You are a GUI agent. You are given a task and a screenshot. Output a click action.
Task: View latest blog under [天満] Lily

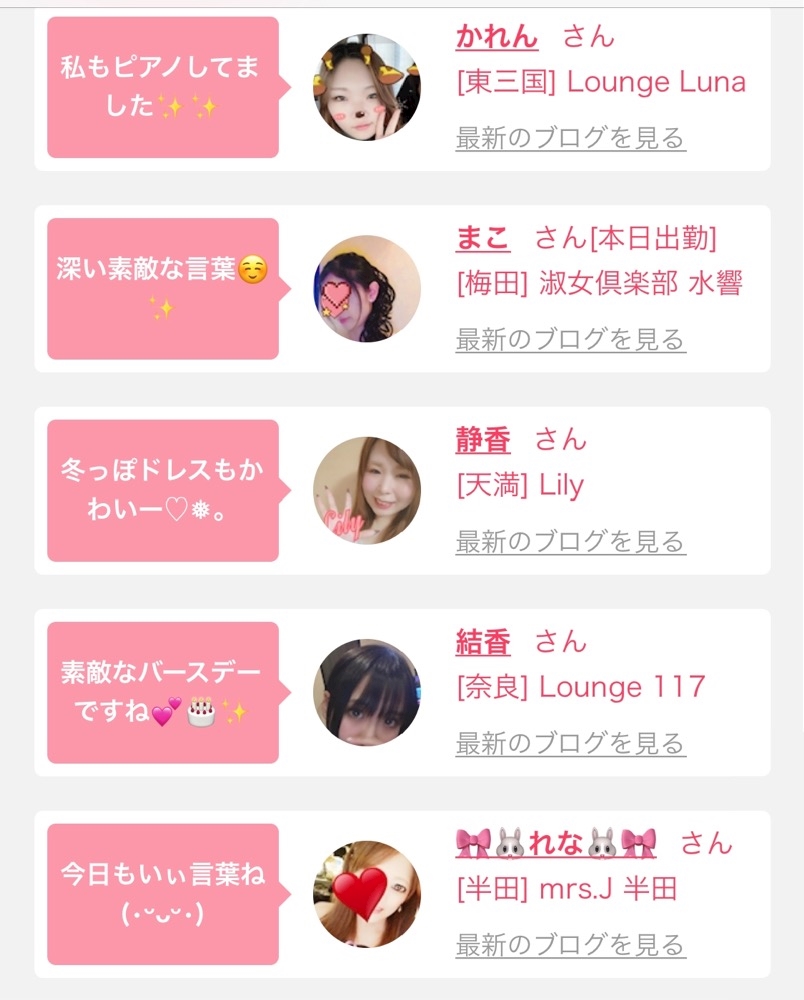click(570, 541)
